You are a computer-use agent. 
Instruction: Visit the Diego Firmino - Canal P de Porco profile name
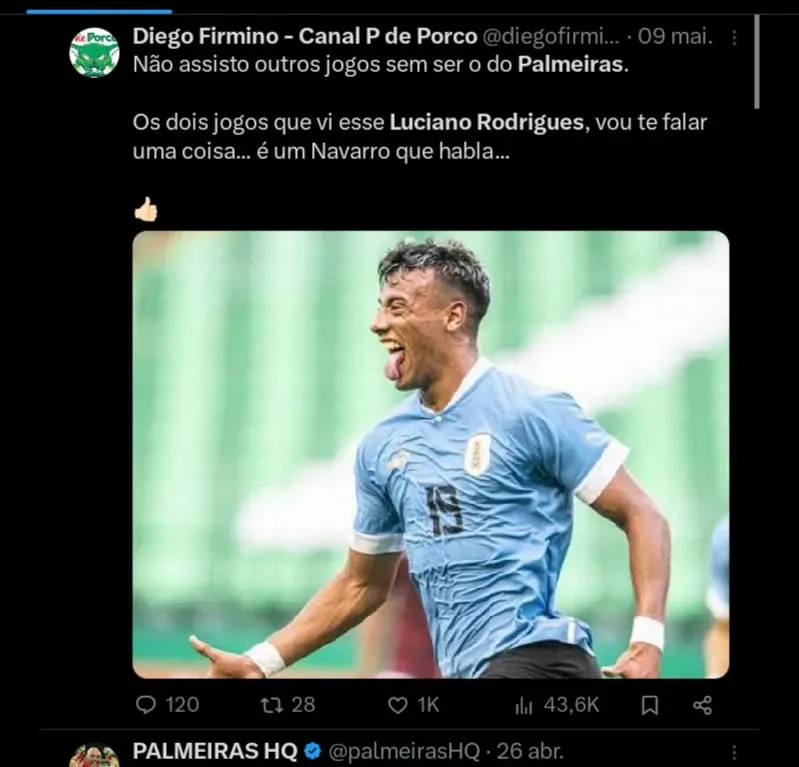coord(305,38)
